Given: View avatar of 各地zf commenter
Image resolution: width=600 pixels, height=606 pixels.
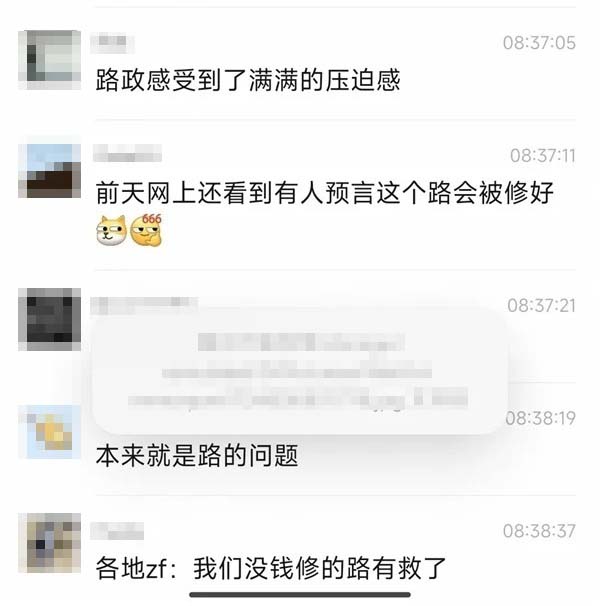Looking at the screenshot, I should tap(49, 544).
